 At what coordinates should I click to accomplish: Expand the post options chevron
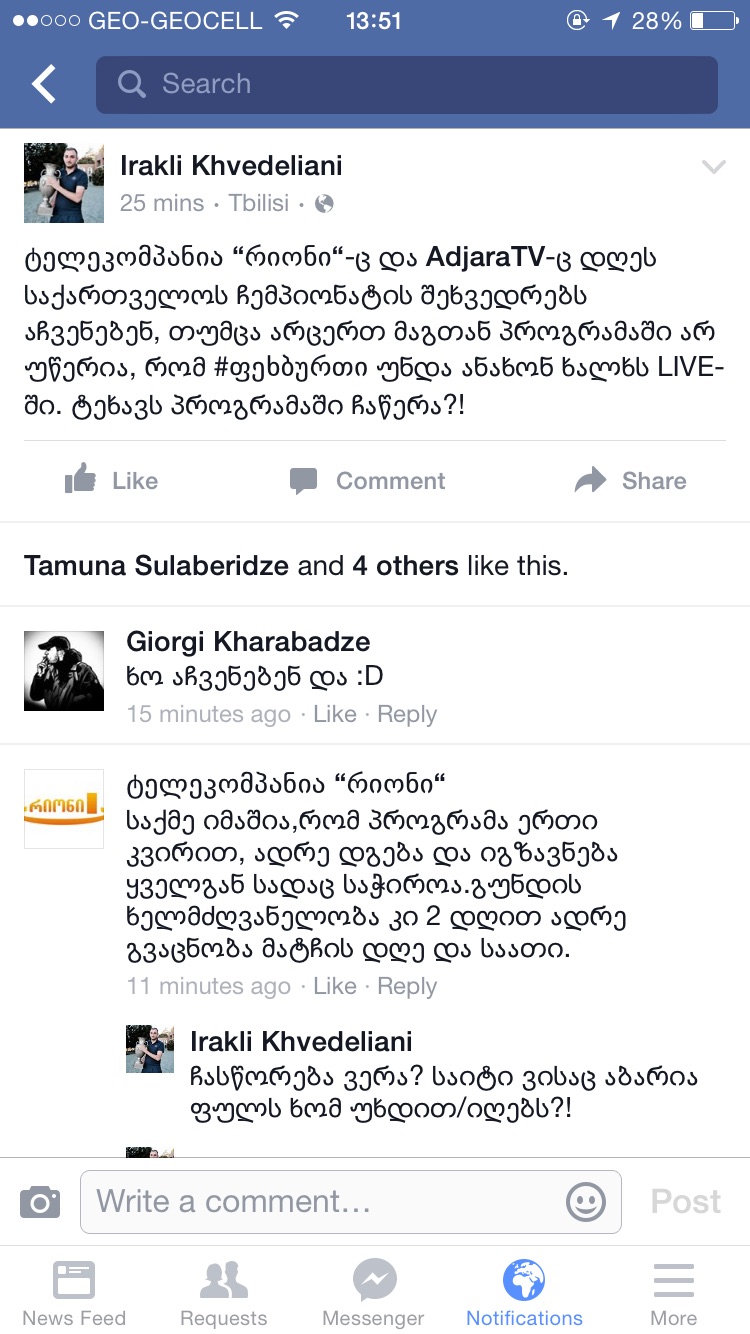[713, 167]
